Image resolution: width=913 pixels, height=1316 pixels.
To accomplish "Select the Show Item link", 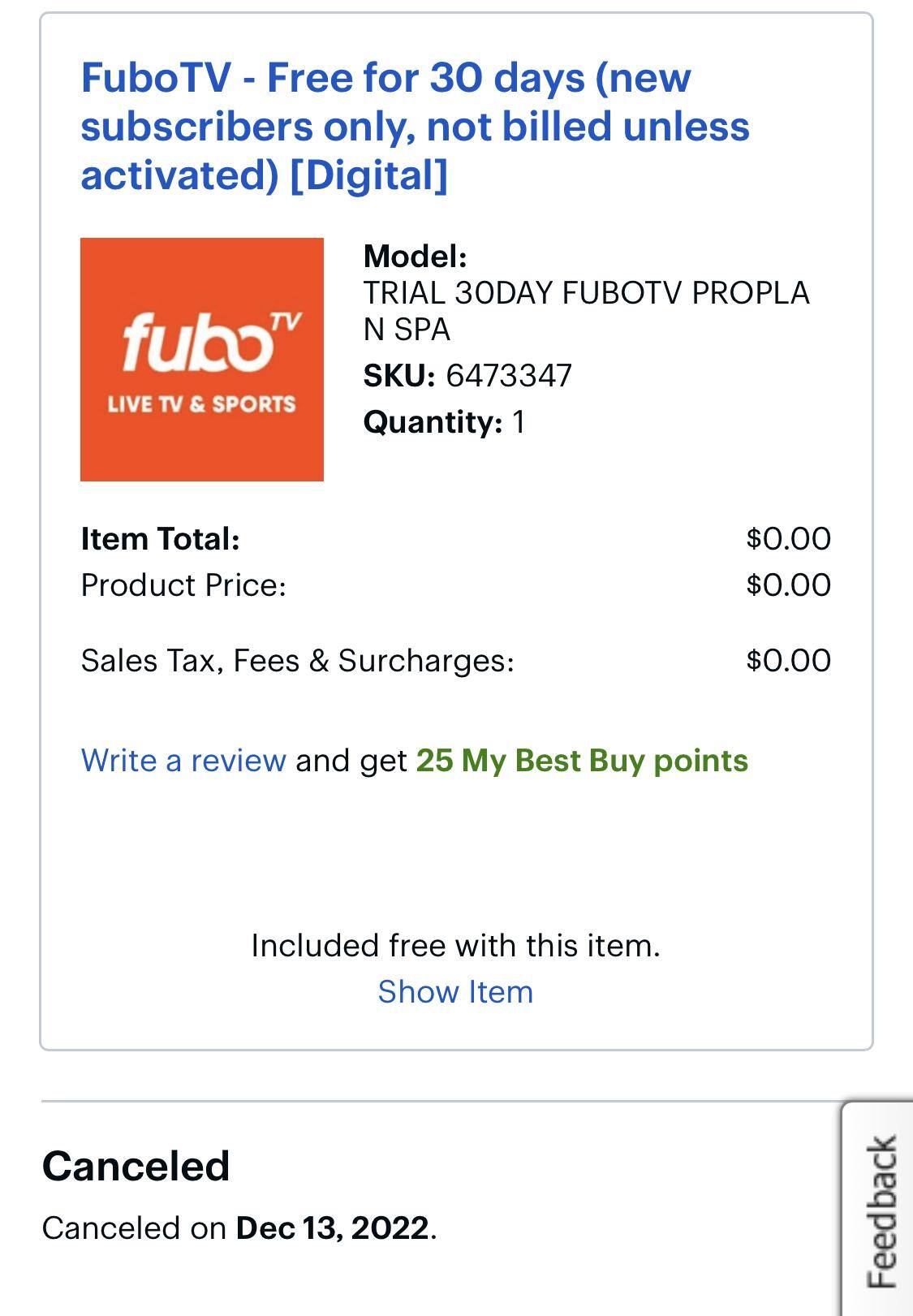I will (456, 990).
